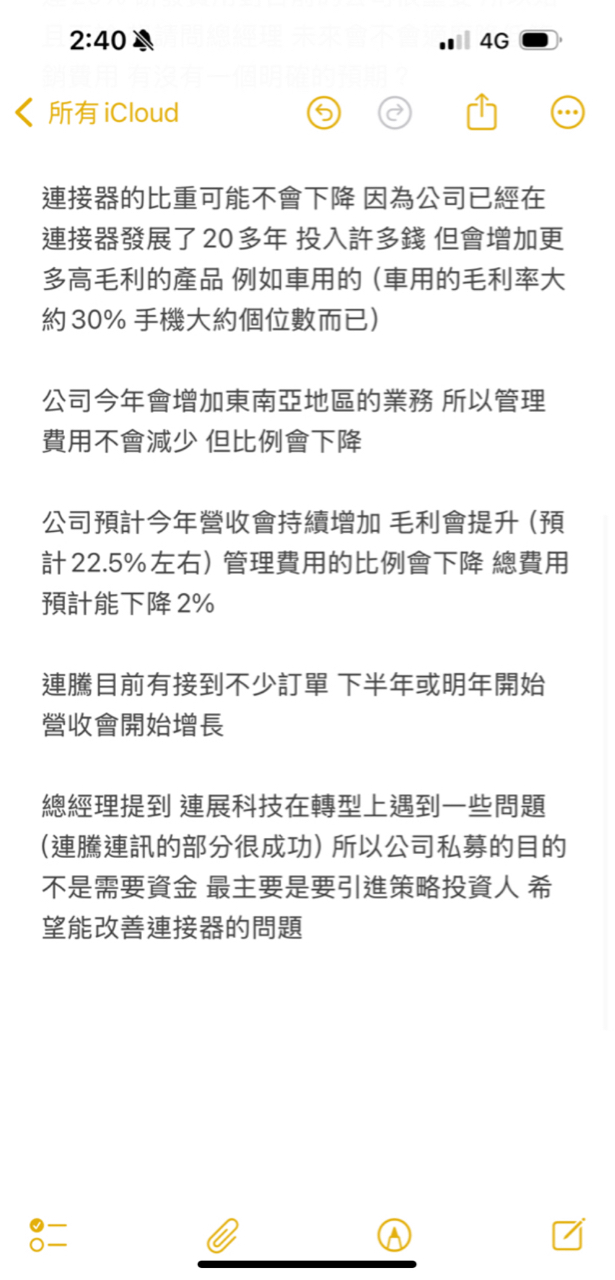The height and width of the screenshot is (1280, 615).
Task: Go back to 所有 iCloud folder
Action: [x=97, y=113]
